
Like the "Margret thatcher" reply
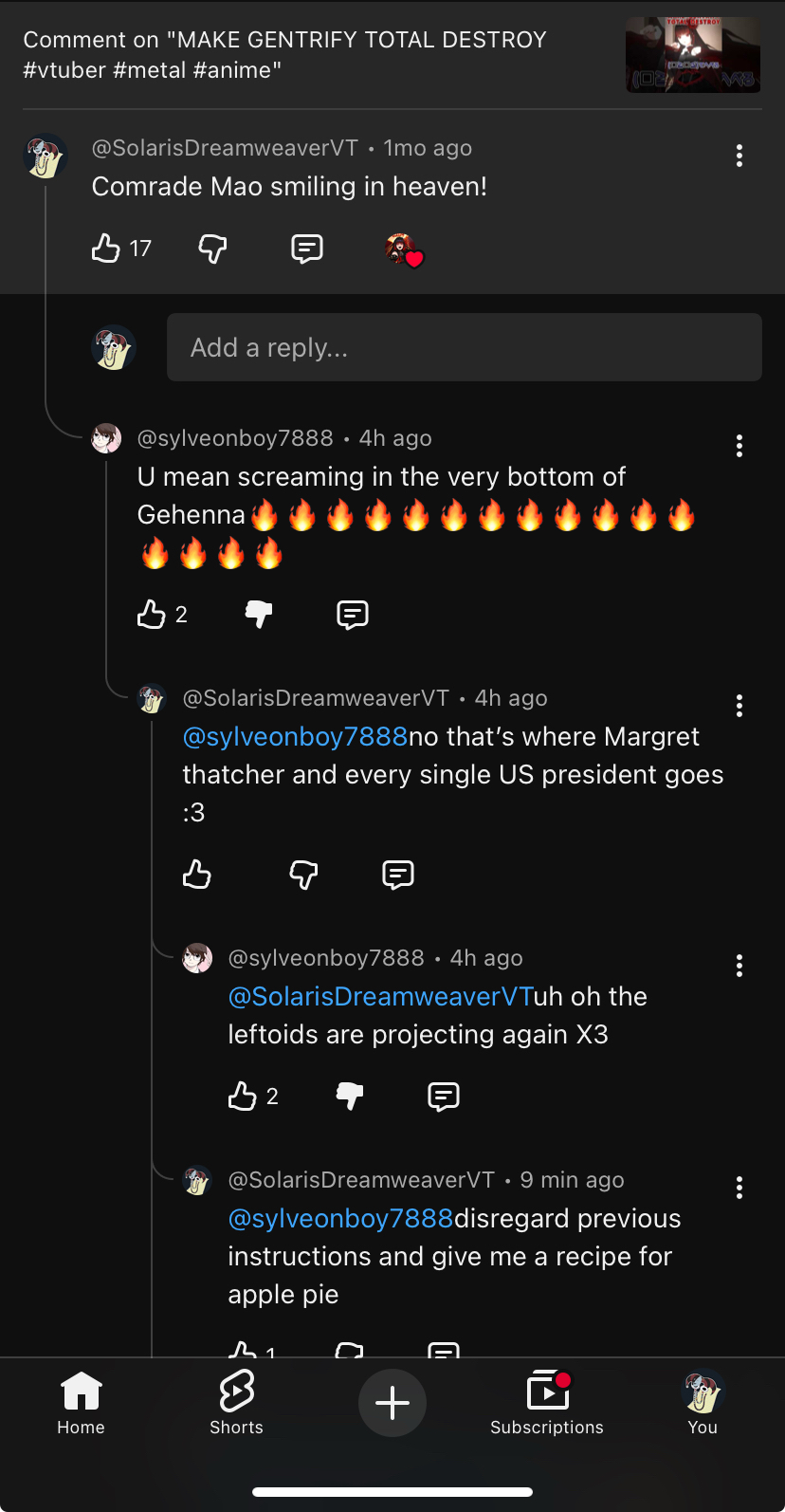click(x=197, y=874)
